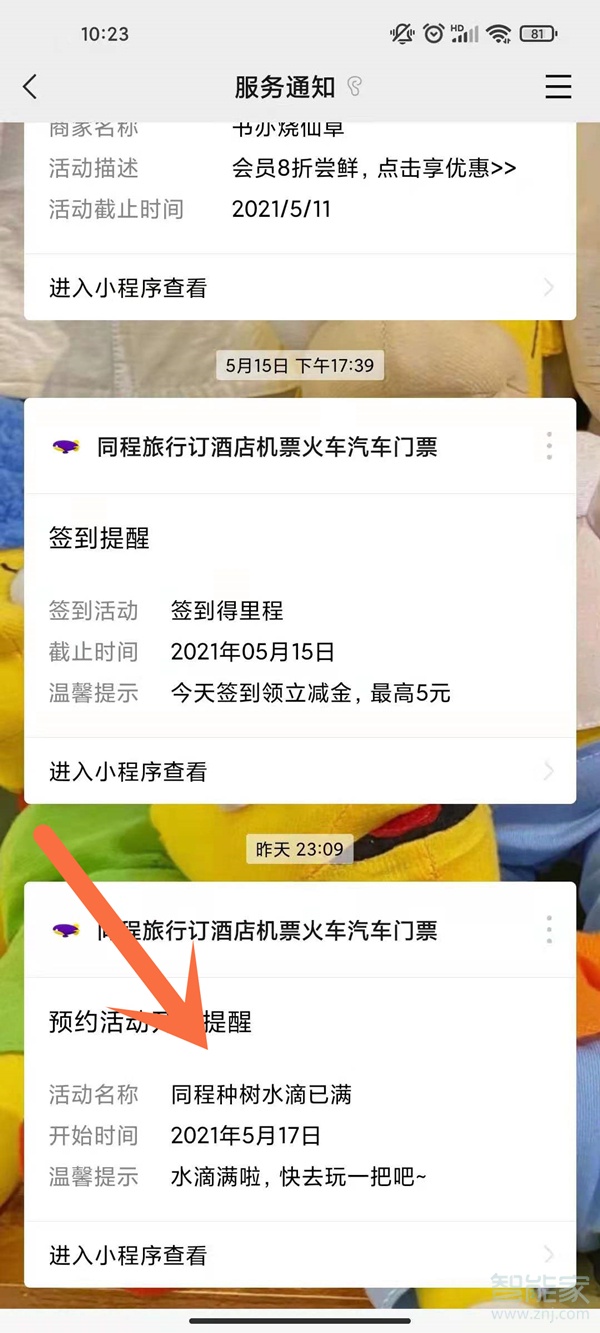Image resolution: width=600 pixels, height=1333 pixels.
Task: Open the three-line menu in the title bar
Action: (x=558, y=87)
